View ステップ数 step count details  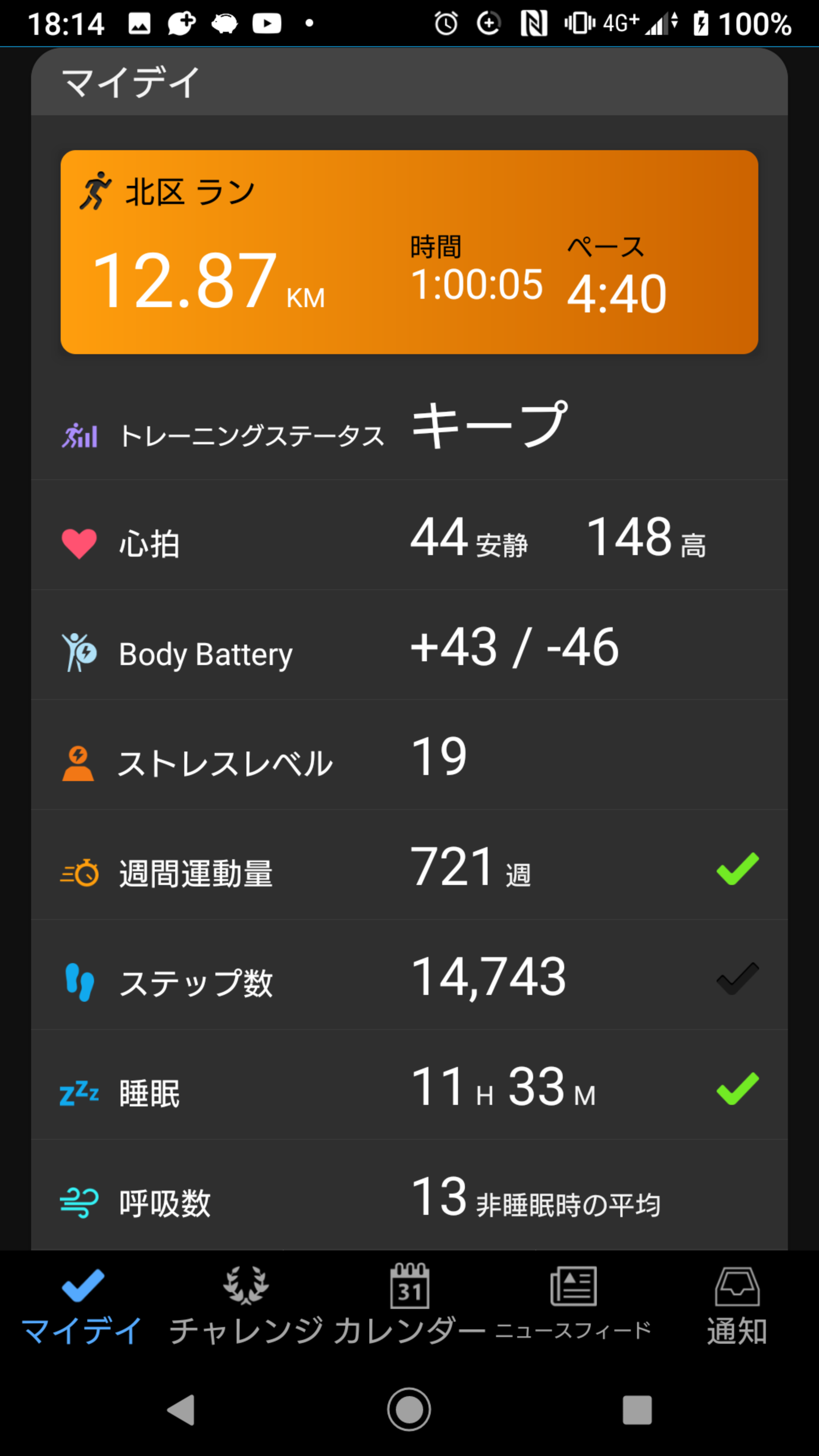point(409,980)
